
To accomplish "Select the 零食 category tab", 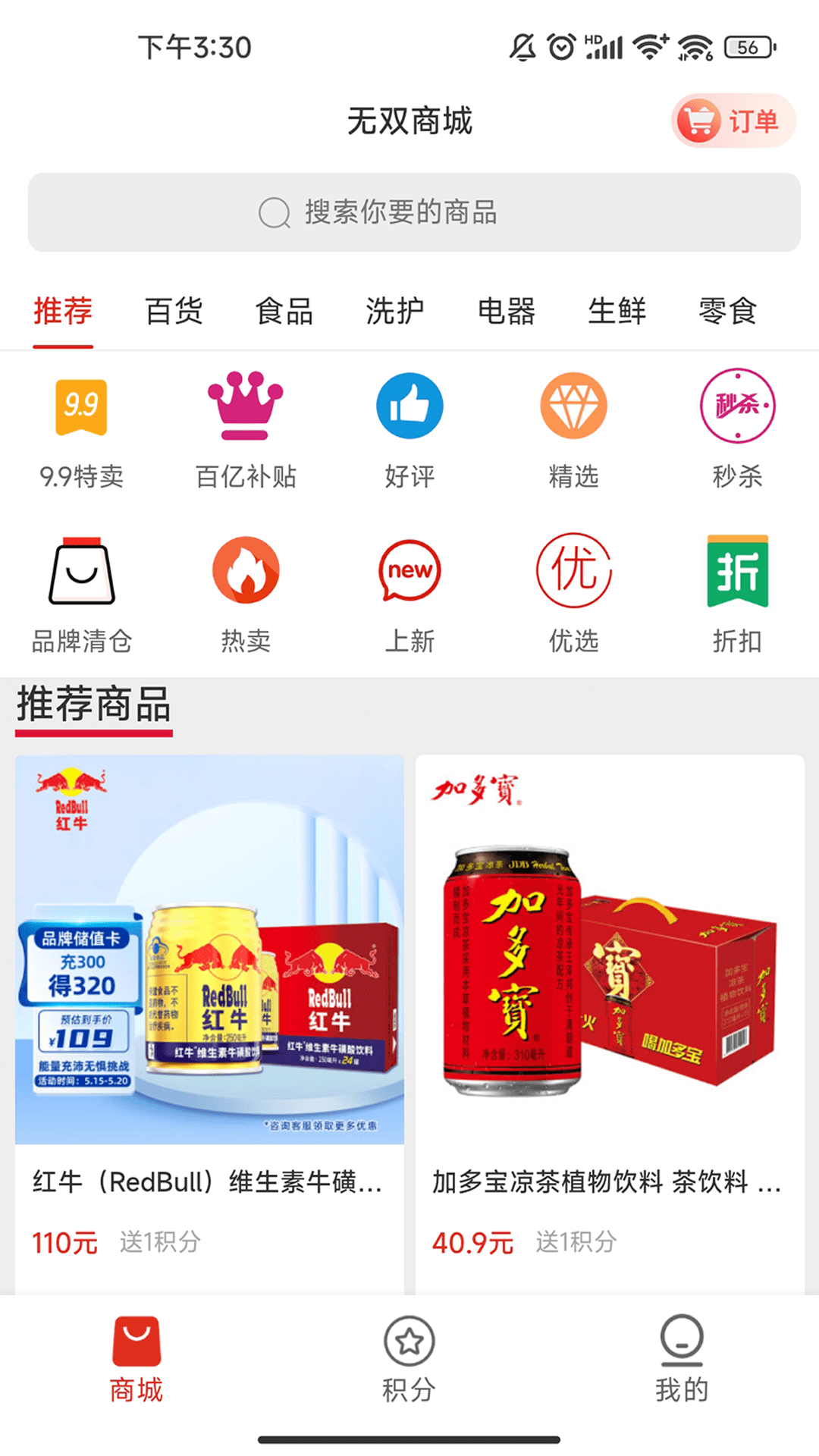I will click(x=727, y=311).
